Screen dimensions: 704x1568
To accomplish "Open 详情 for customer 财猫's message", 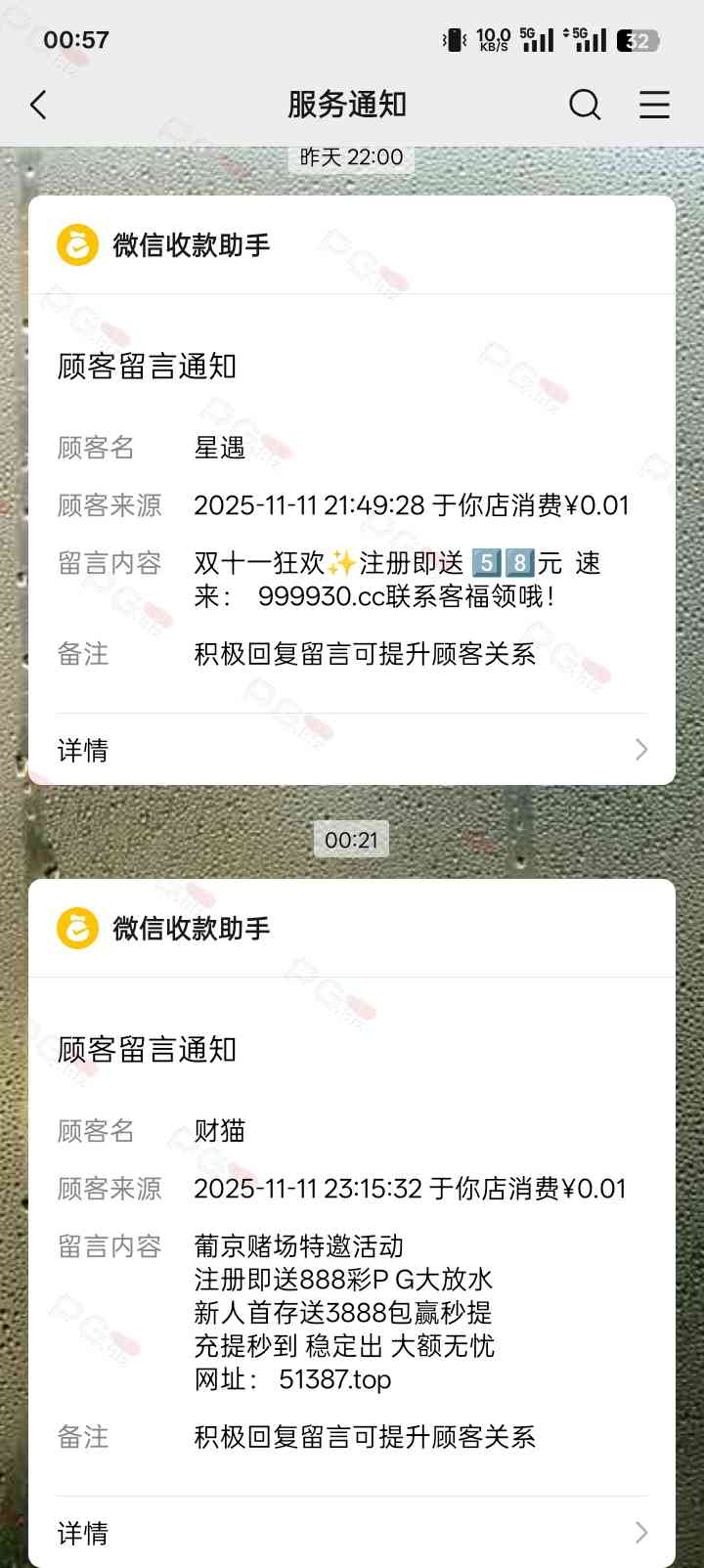I will pyautogui.click(x=352, y=1532).
